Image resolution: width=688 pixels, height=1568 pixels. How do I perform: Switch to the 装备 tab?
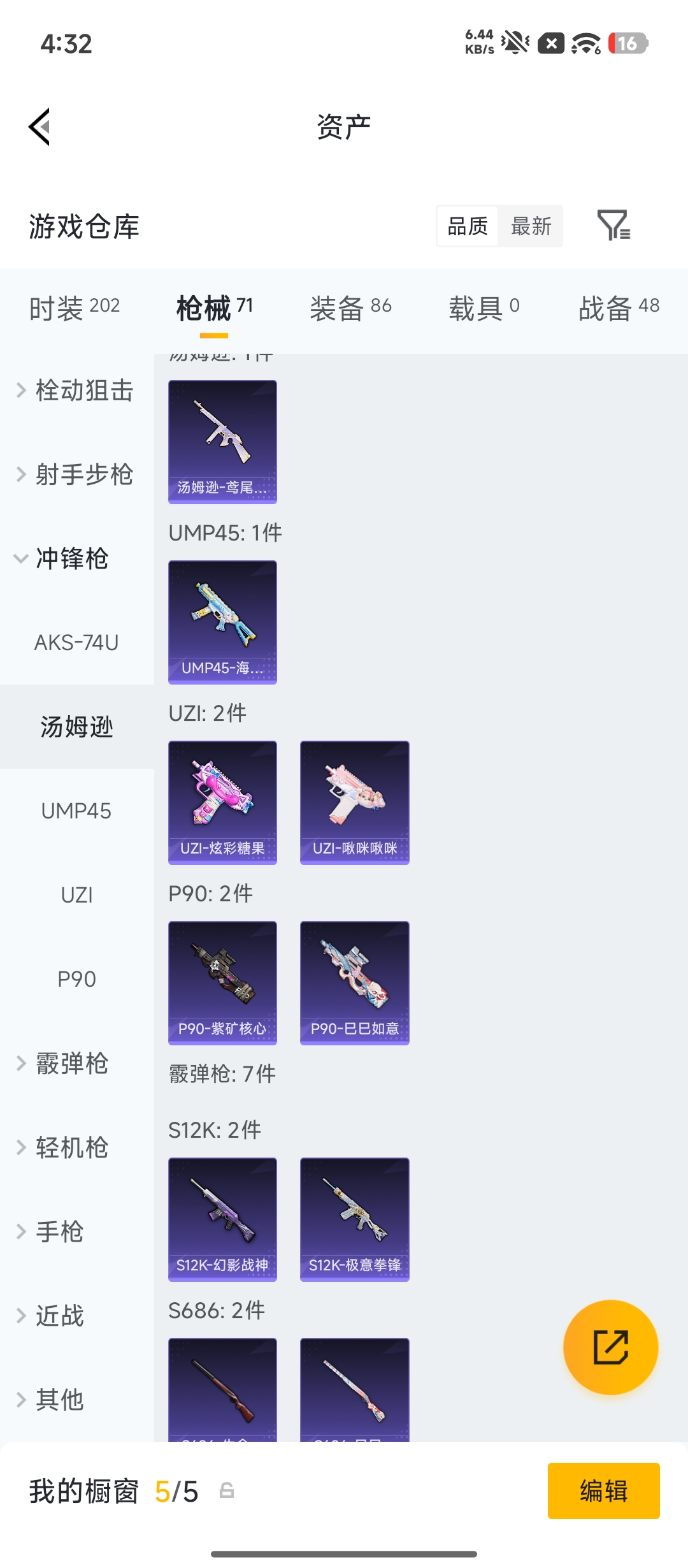click(x=352, y=307)
